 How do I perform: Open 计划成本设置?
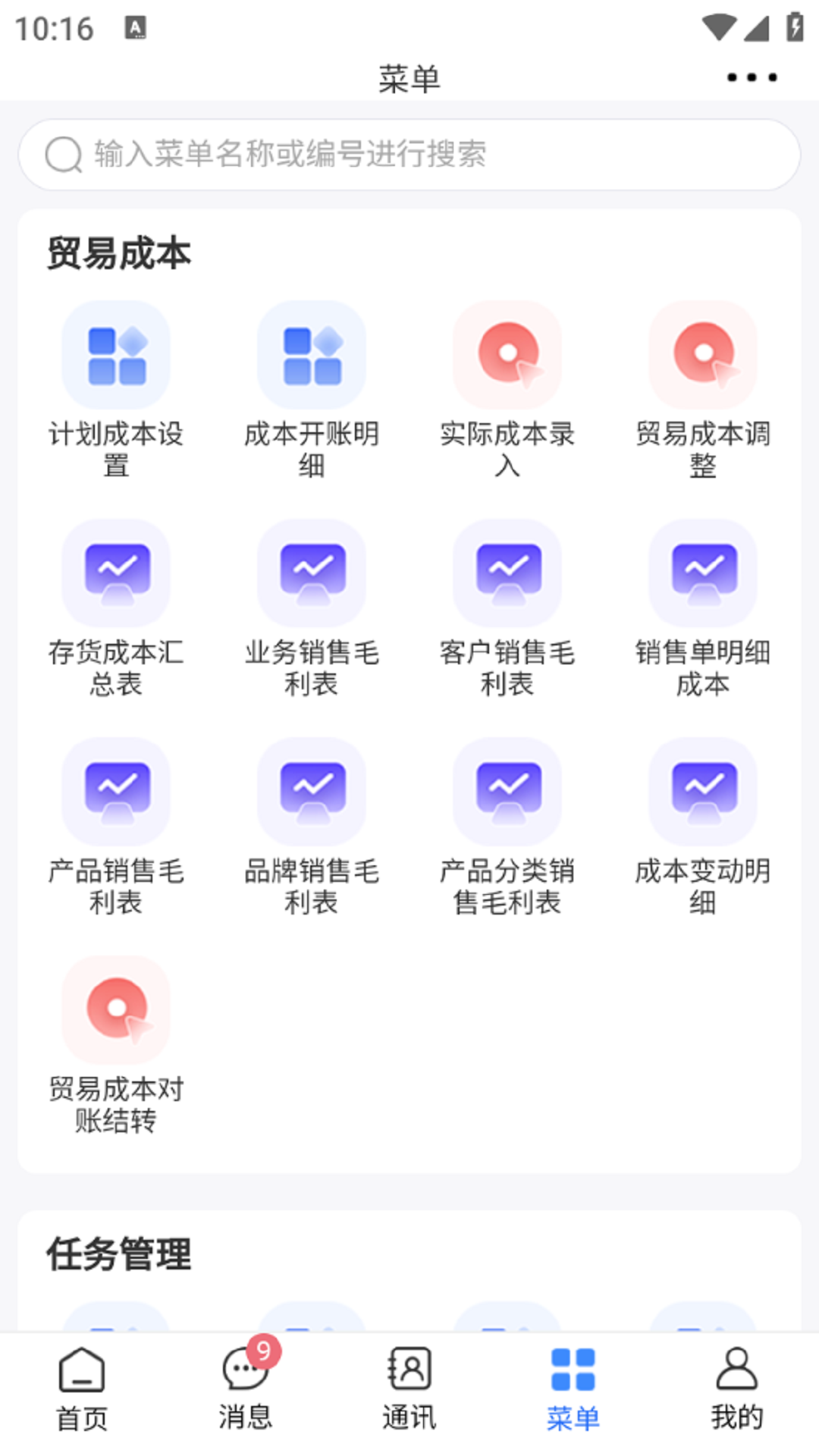tap(116, 355)
